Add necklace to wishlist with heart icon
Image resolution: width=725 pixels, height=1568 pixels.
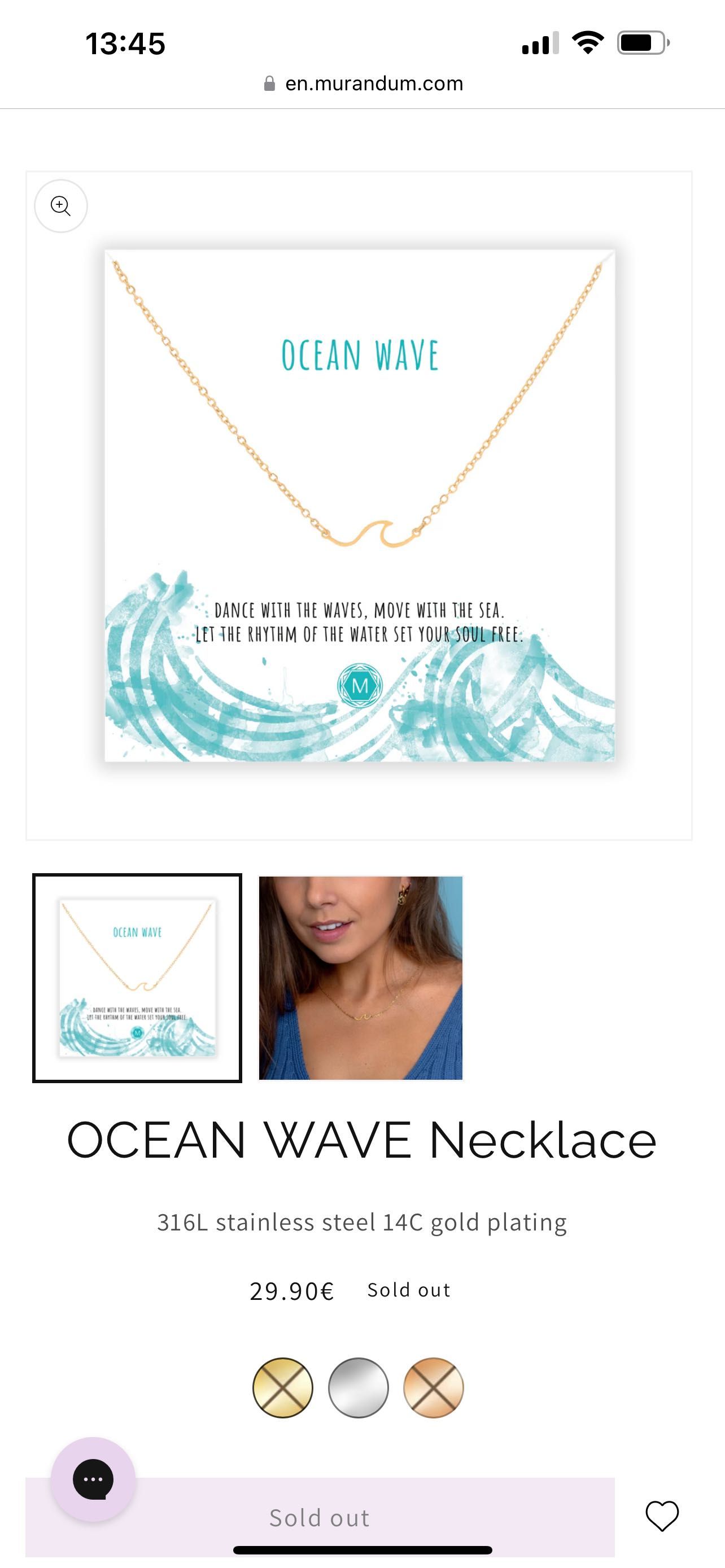coord(662,1515)
